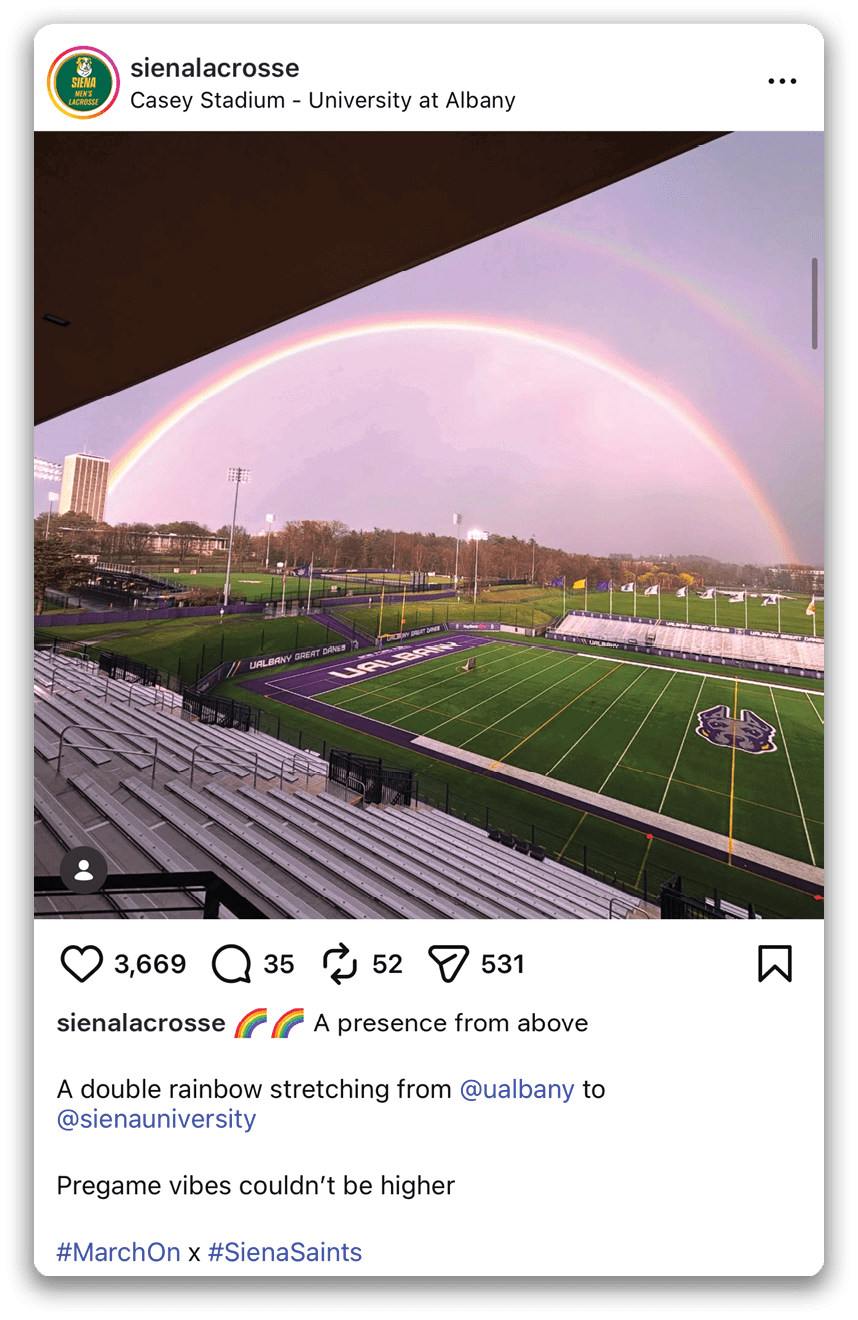Open the Casey Stadium location
Viewport: 858px width, 1320px height.
click(x=322, y=101)
